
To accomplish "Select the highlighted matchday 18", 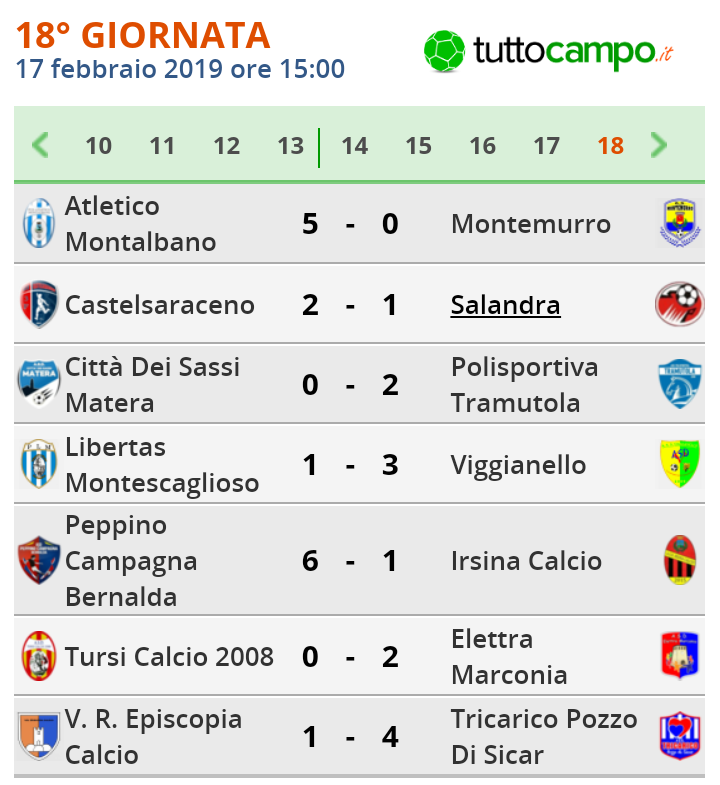I will point(610,146).
